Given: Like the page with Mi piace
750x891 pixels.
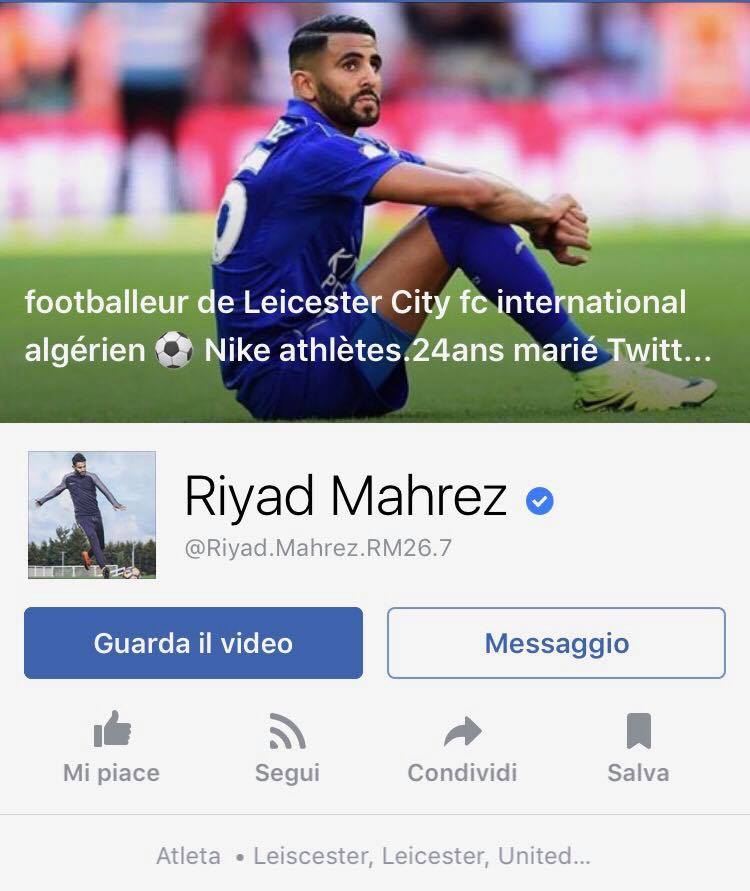Looking at the screenshot, I should (x=111, y=748).
